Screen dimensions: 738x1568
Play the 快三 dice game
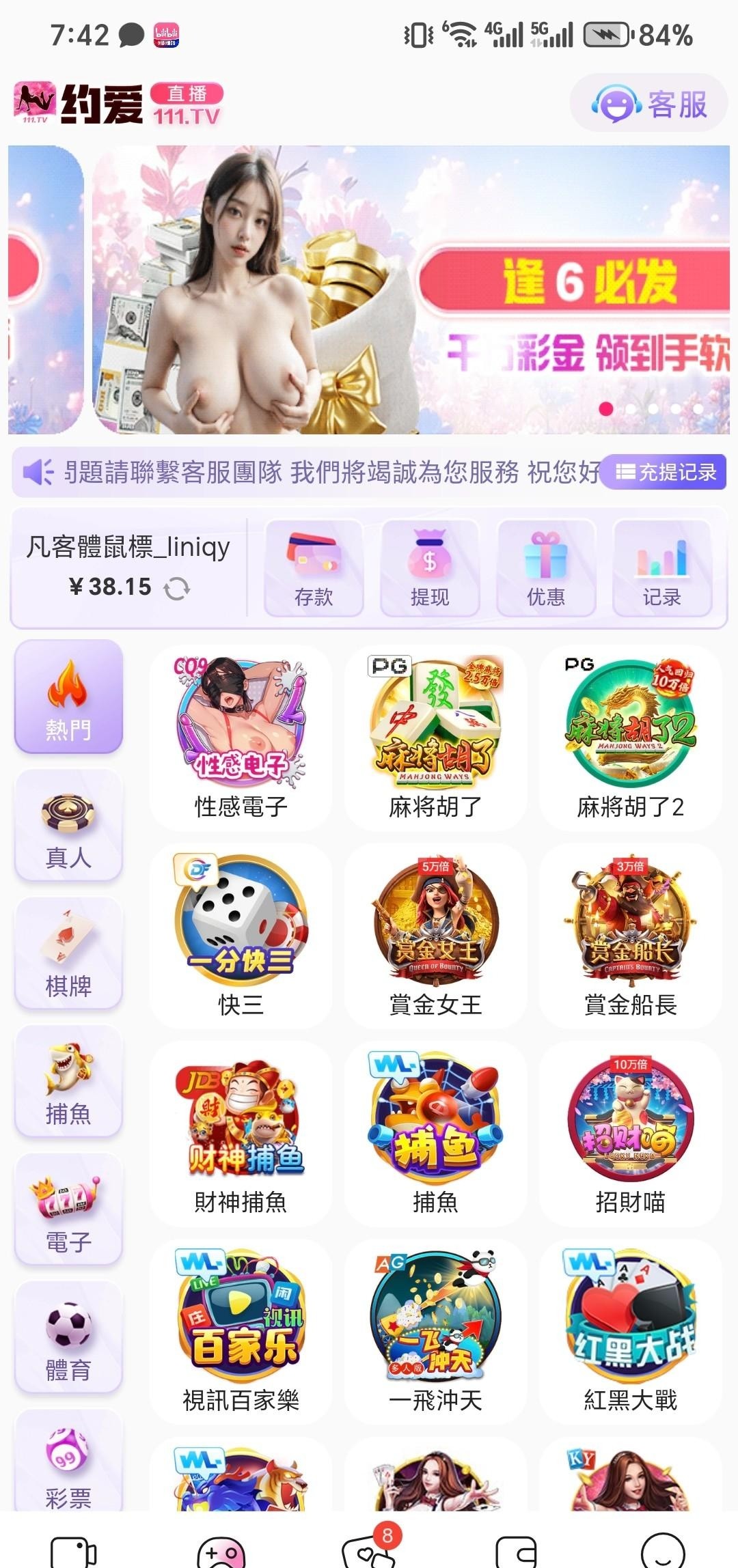click(x=241, y=936)
